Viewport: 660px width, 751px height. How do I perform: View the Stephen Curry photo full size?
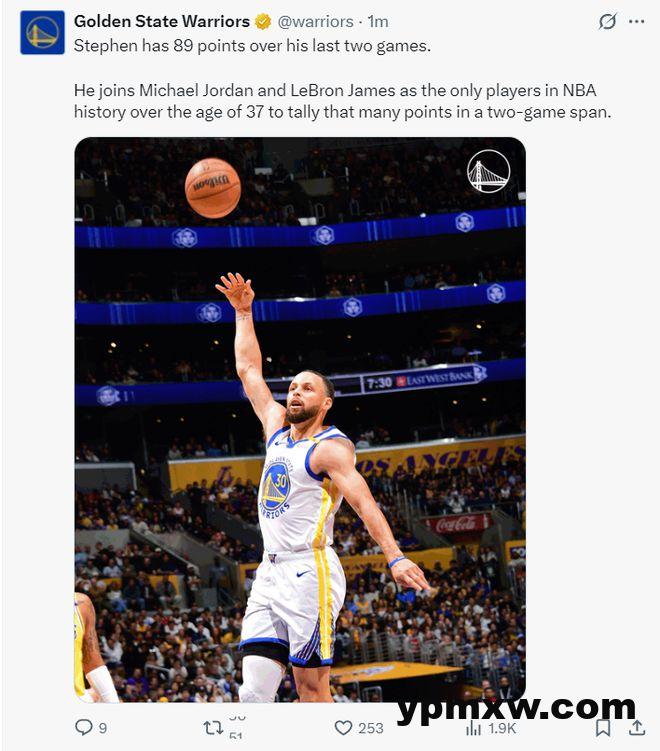(x=299, y=420)
